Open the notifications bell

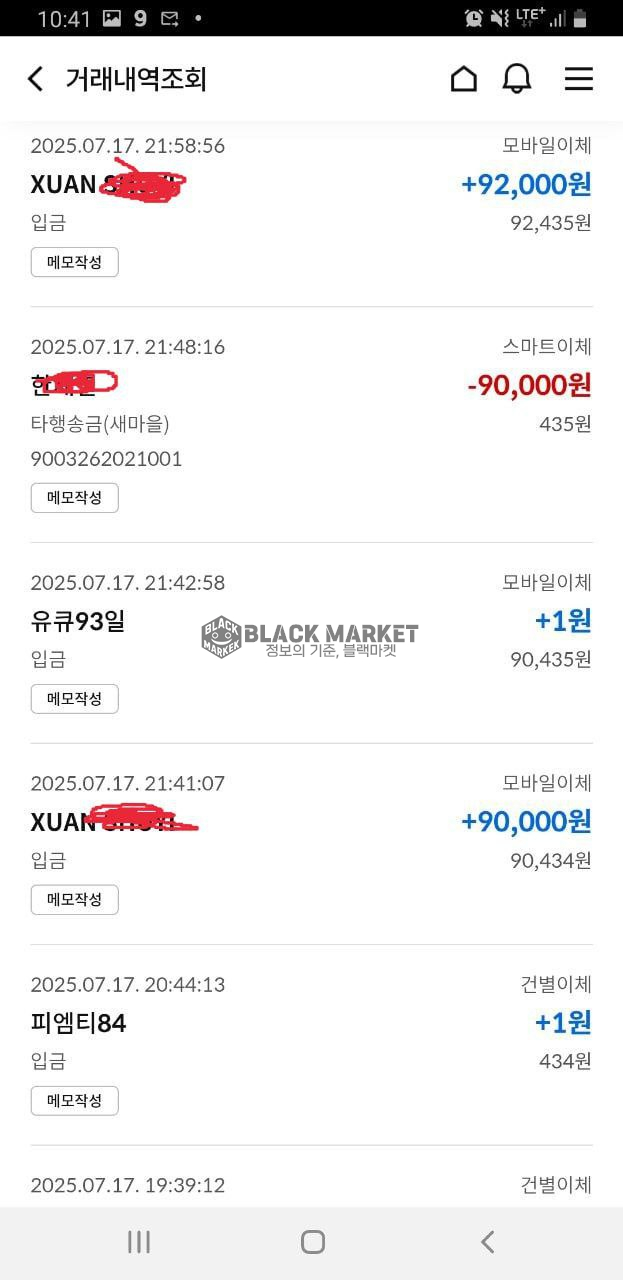517,79
